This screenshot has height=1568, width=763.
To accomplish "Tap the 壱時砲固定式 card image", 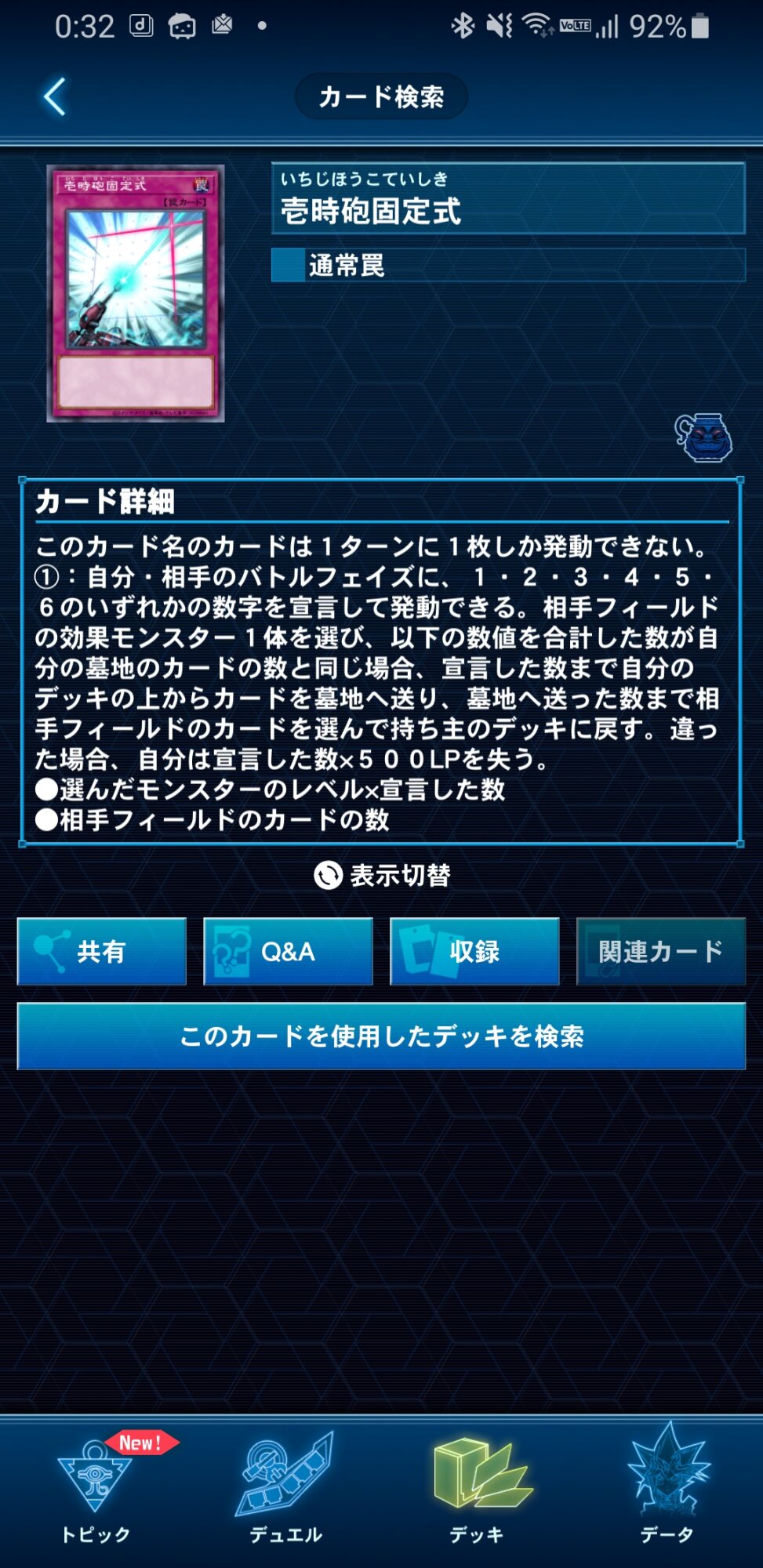I will (136, 293).
